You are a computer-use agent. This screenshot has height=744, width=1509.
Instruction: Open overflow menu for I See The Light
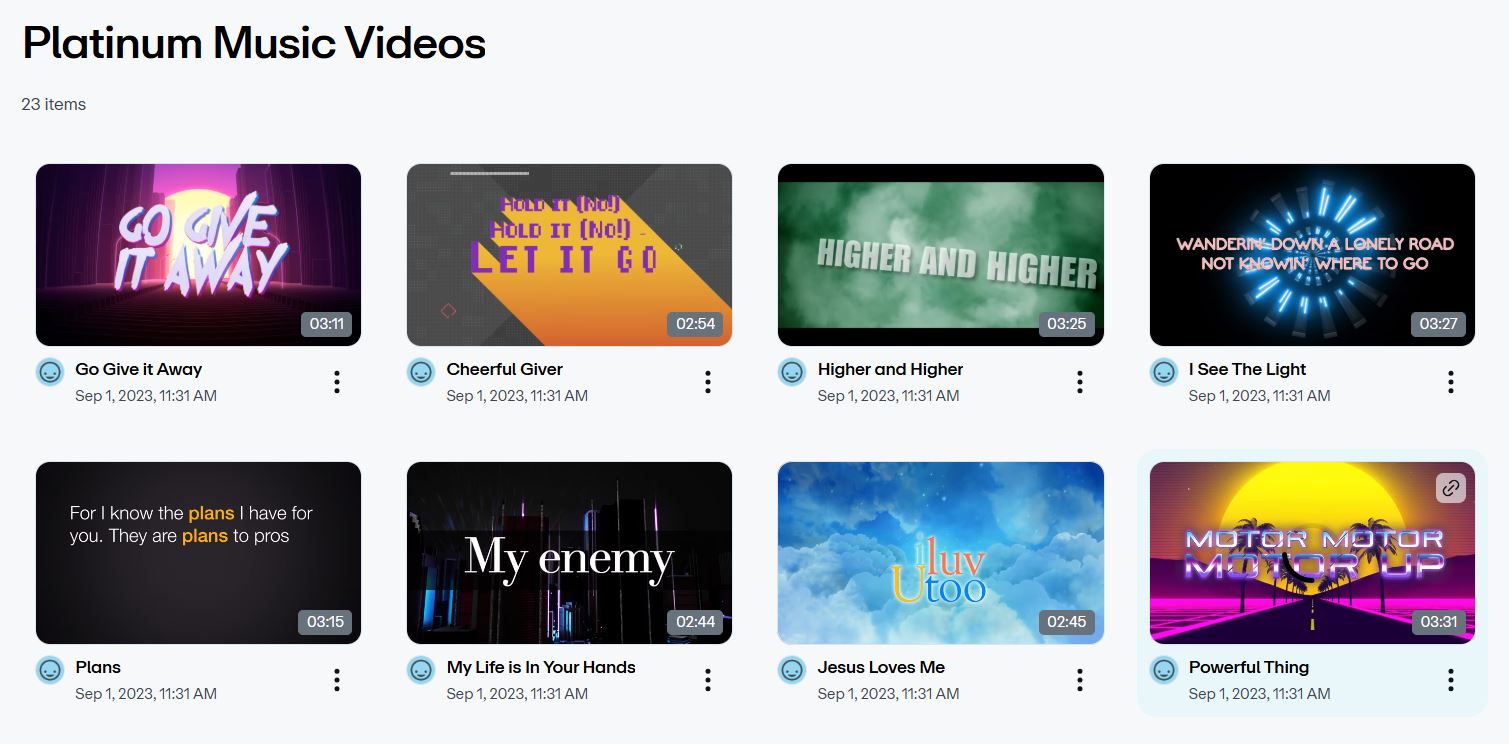(x=1451, y=382)
